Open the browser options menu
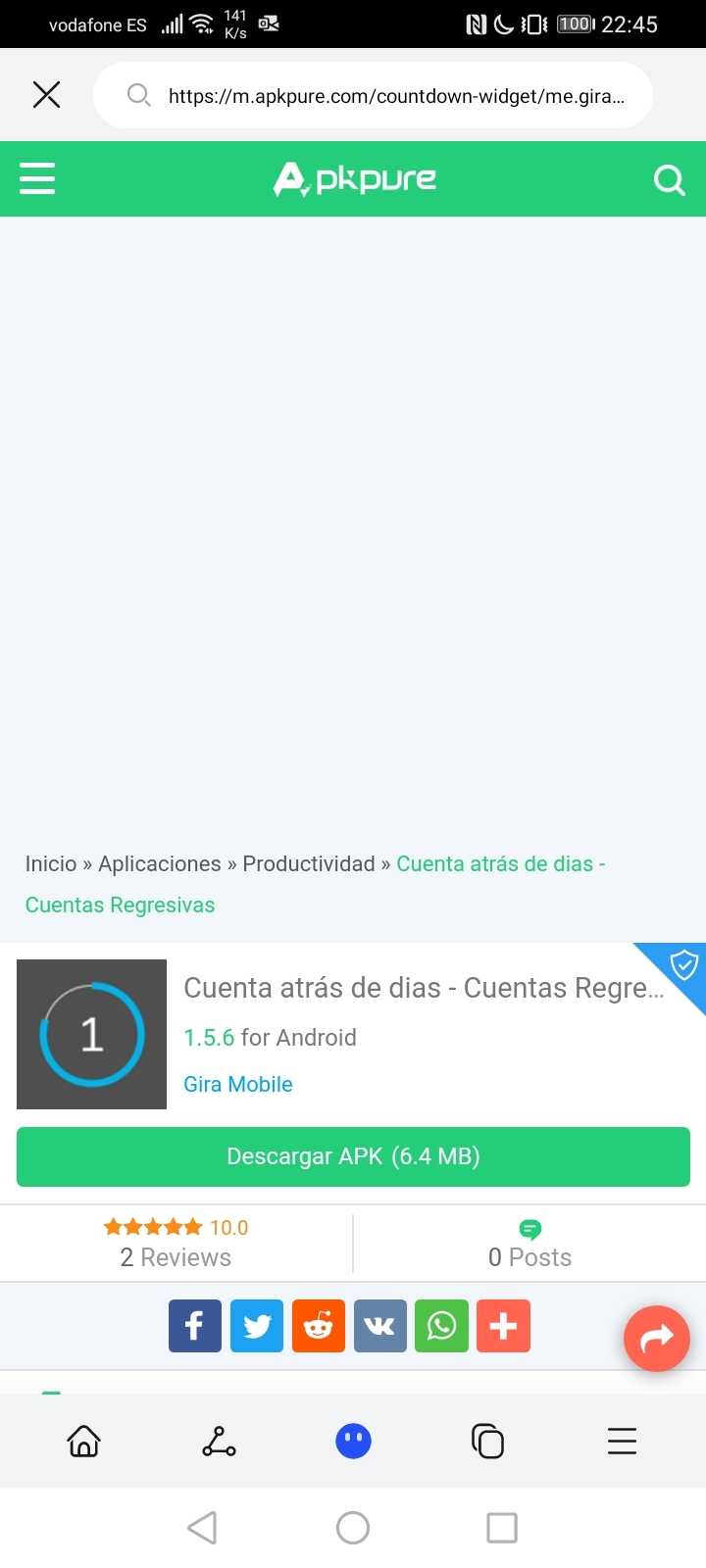This screenshot has width=706, height=1568. tap(622, 1441)
